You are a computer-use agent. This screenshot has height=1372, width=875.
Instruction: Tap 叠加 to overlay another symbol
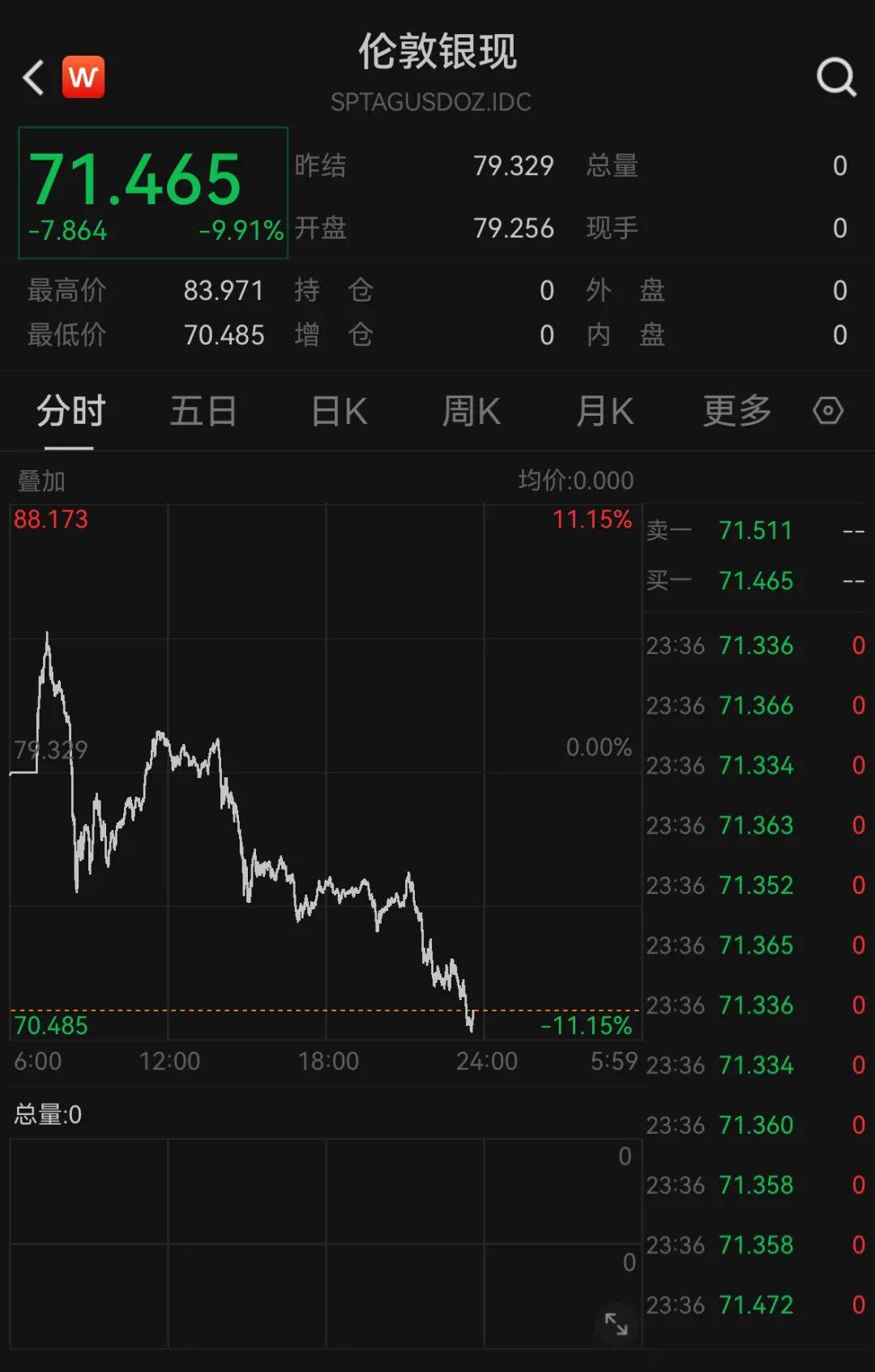[x=41, y=481]
